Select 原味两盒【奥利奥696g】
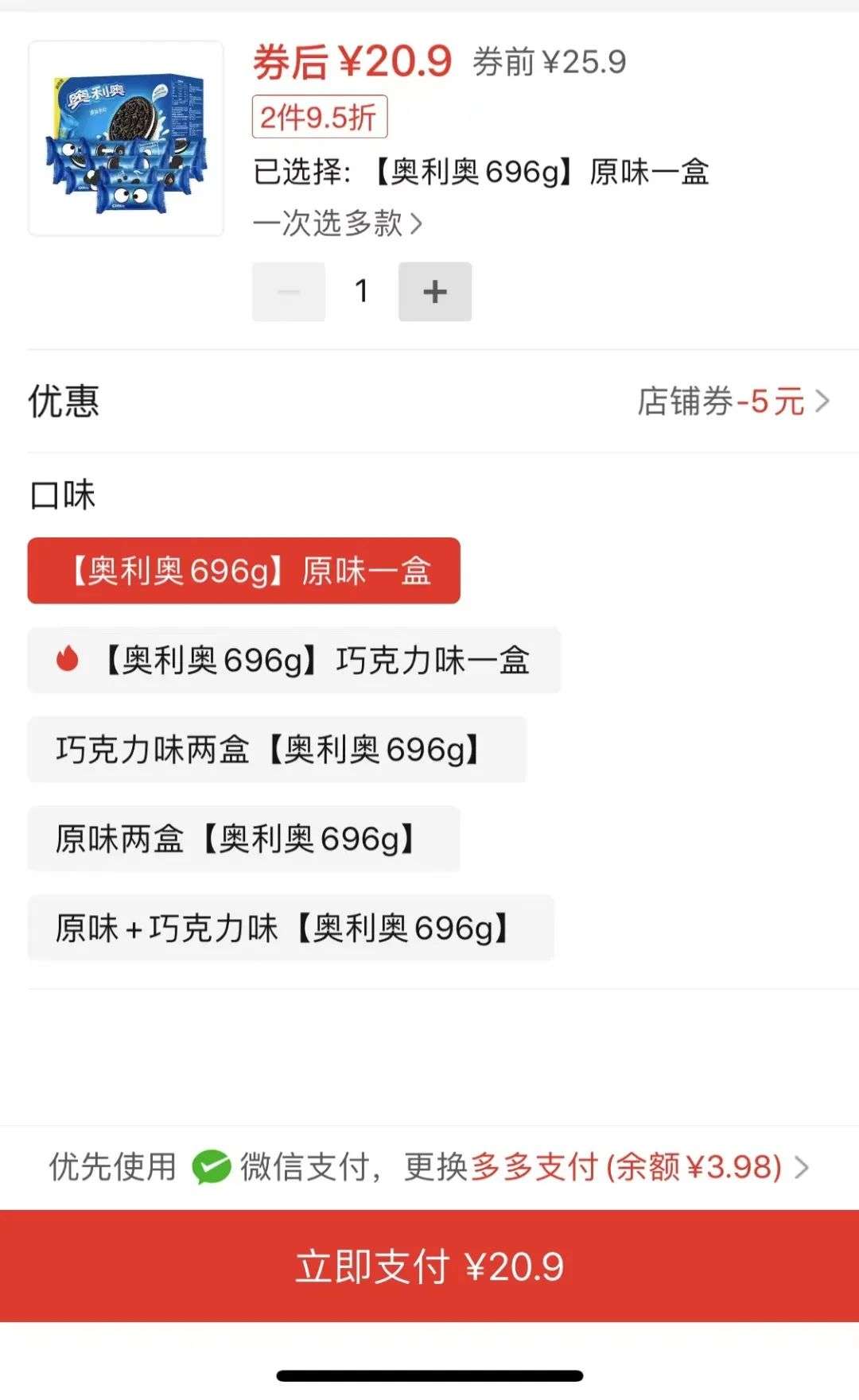The width and height of the screenshot is (859, 1400). (x=244, y=838)
